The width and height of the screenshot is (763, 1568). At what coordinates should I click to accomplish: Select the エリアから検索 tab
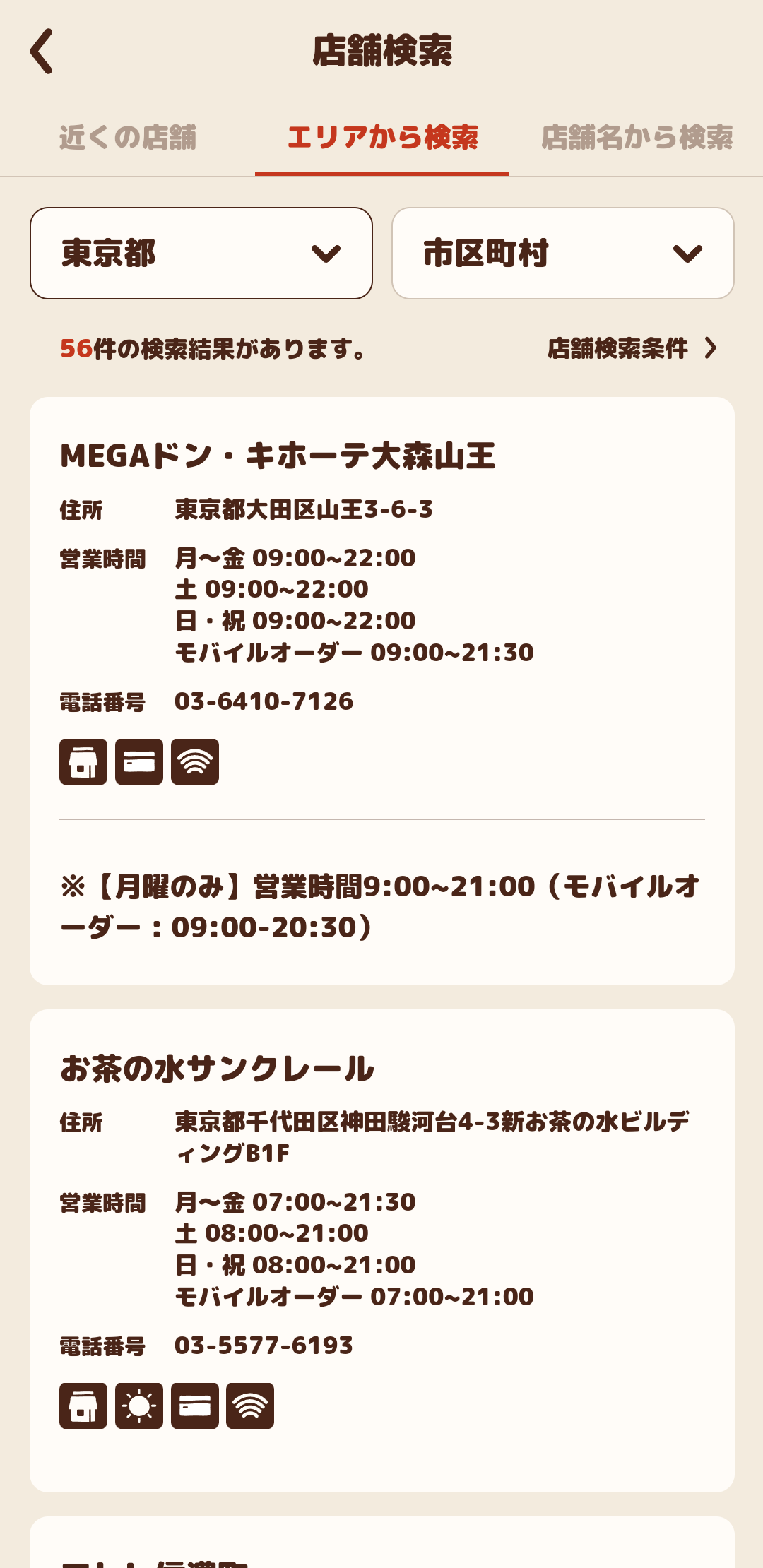point(382,138)
